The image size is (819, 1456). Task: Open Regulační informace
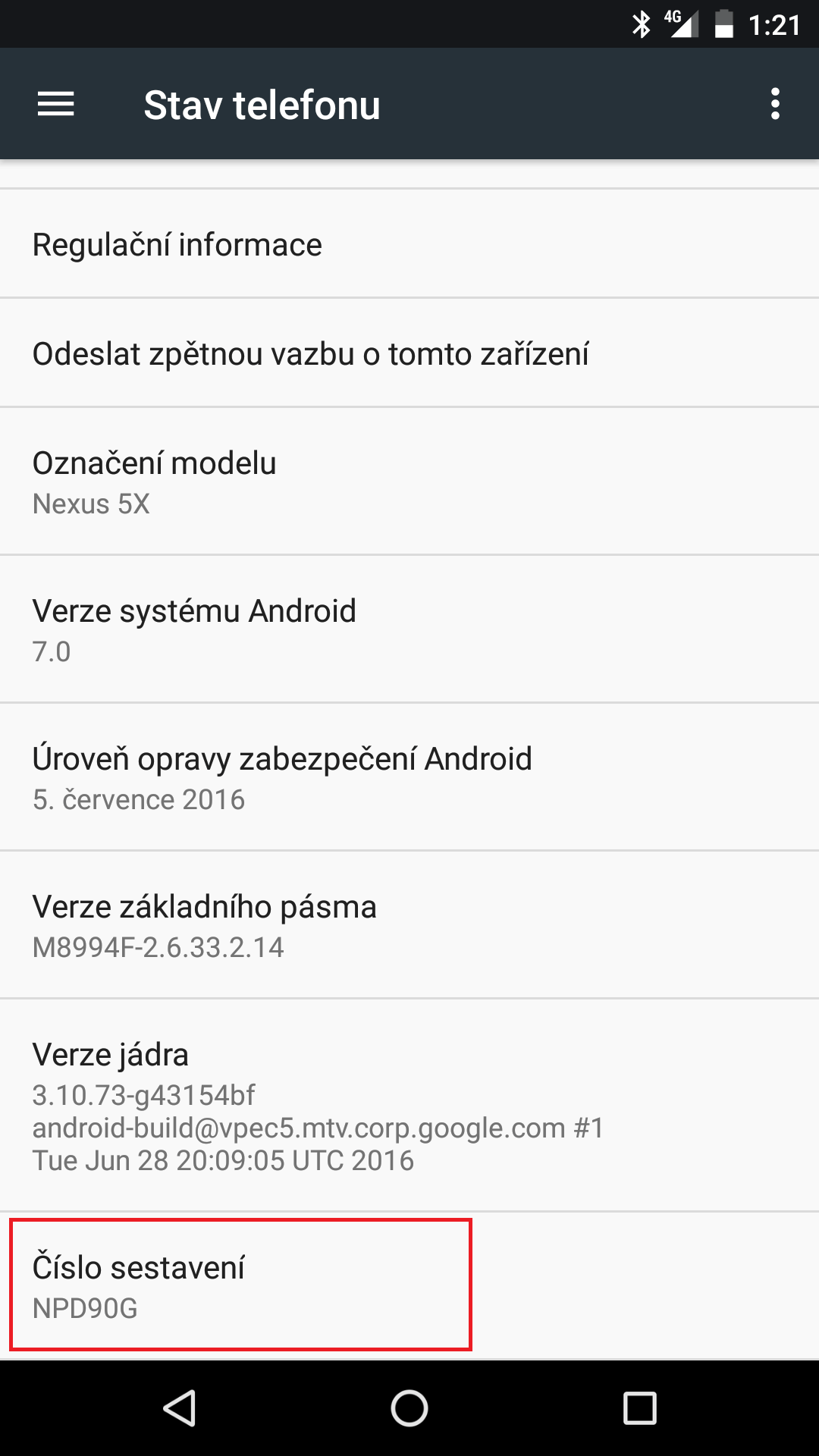[x=409, y=243]
